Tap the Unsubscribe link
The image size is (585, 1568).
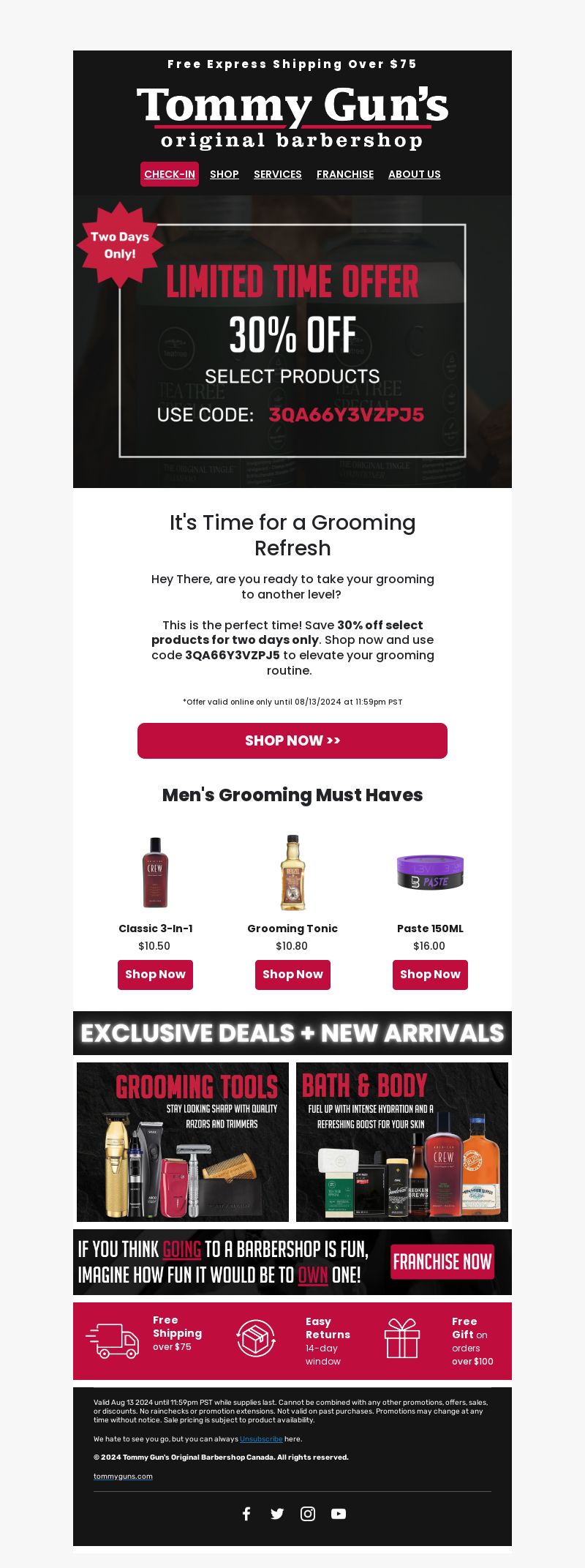pyautogui.click(x=261, y=1438)
